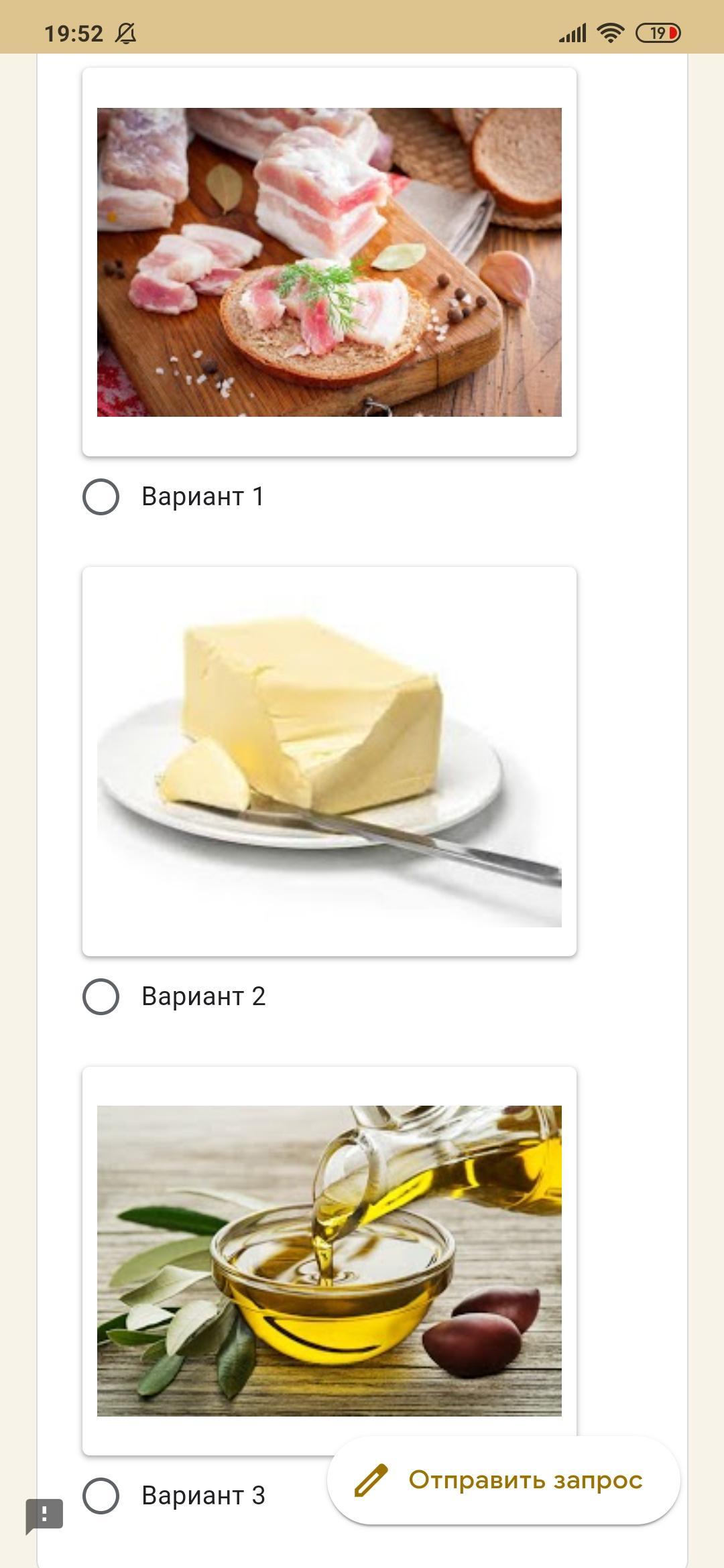Enlarge the olive oil image

329,1260
